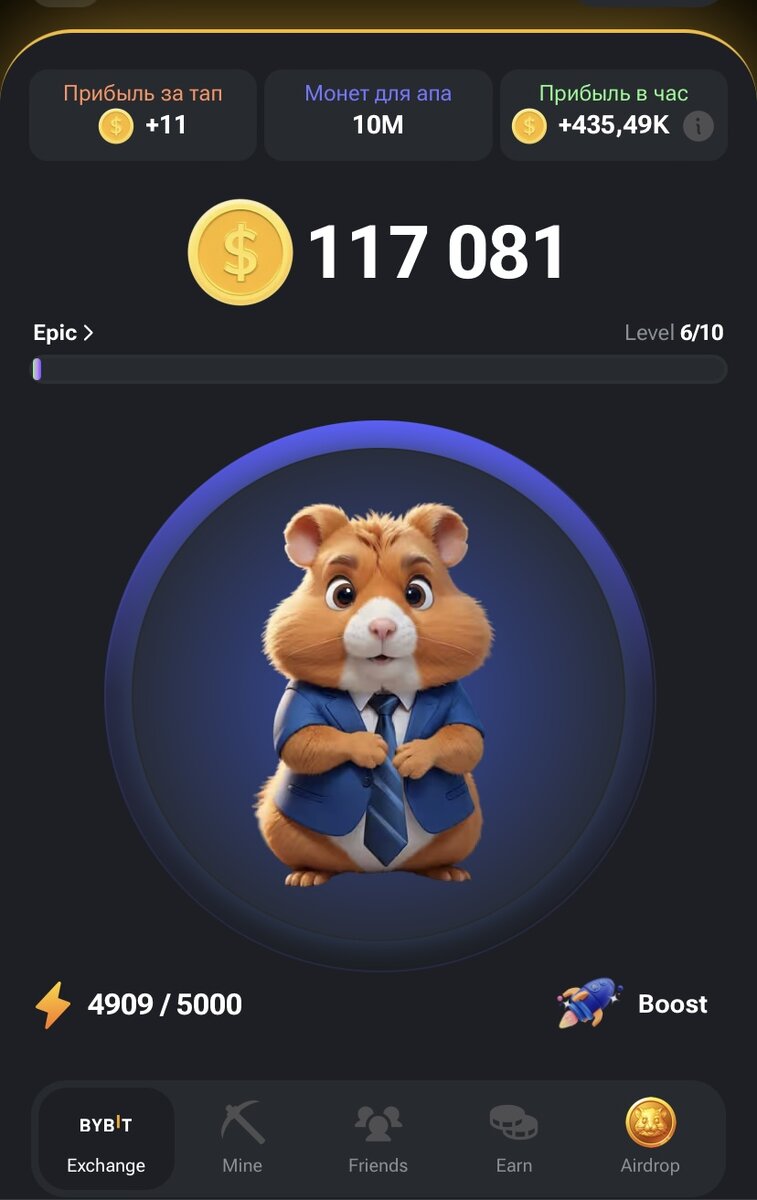Tap the hamster to earn coins
757x1200 pixels.
click(x=379, y=695)
